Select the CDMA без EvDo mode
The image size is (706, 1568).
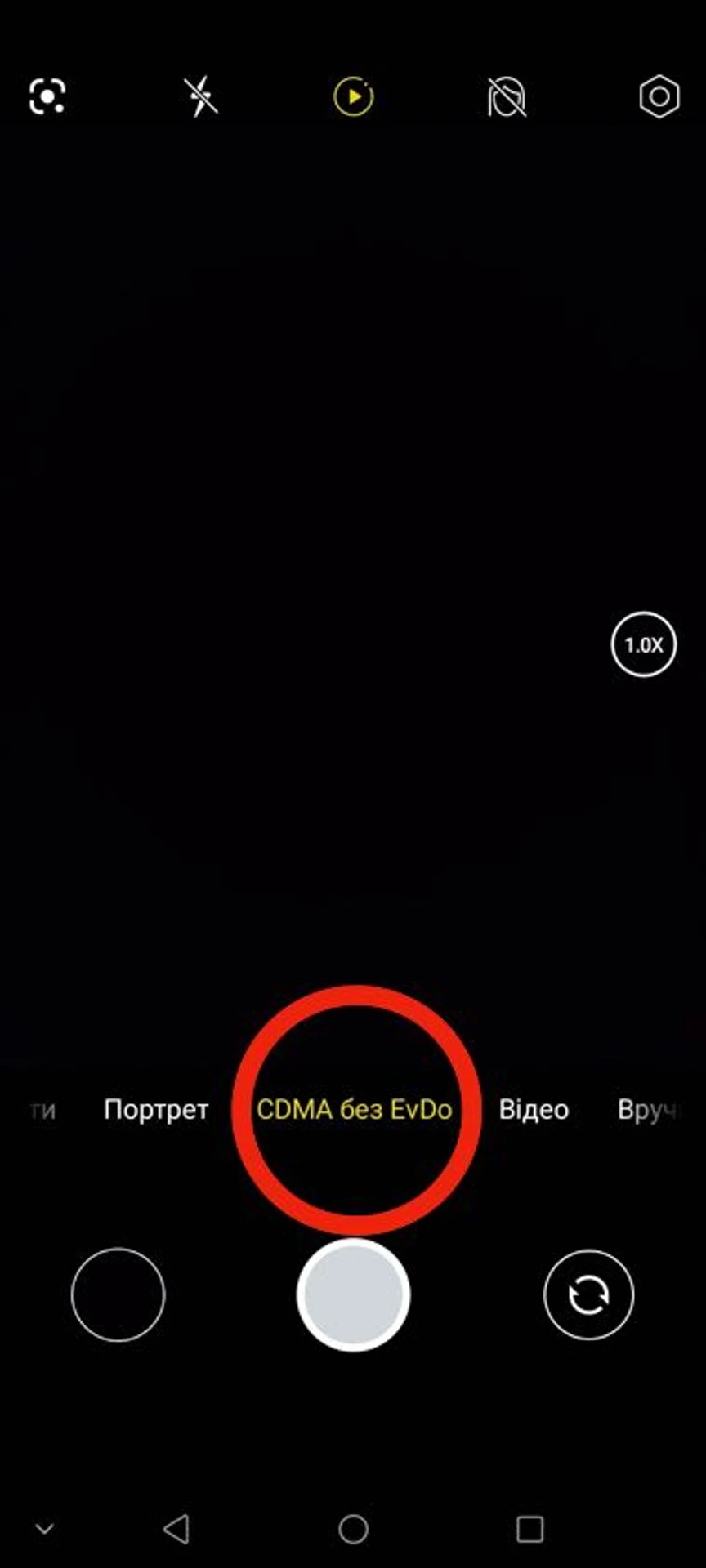(354, 1110)
